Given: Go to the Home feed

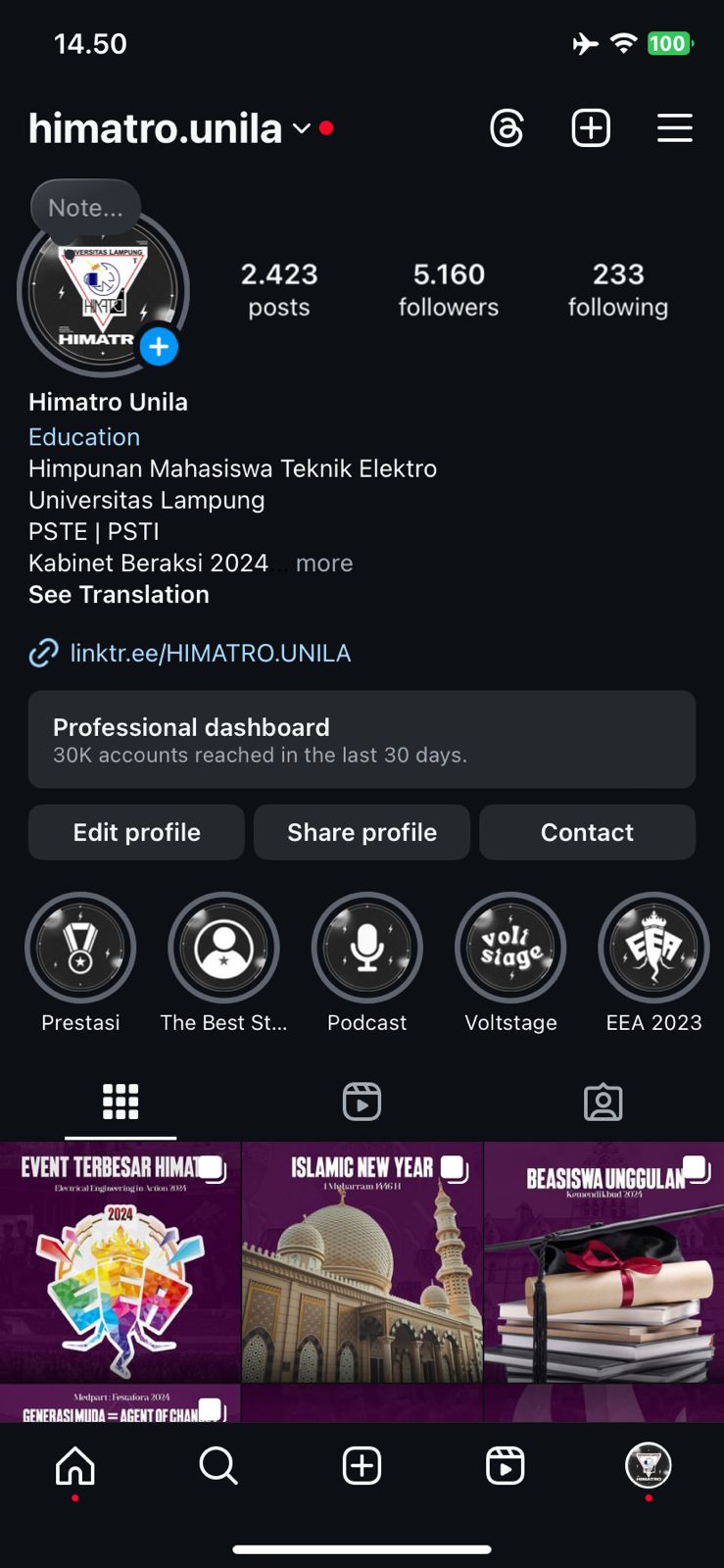Looking at the screenshot, I should (75, 1466).
